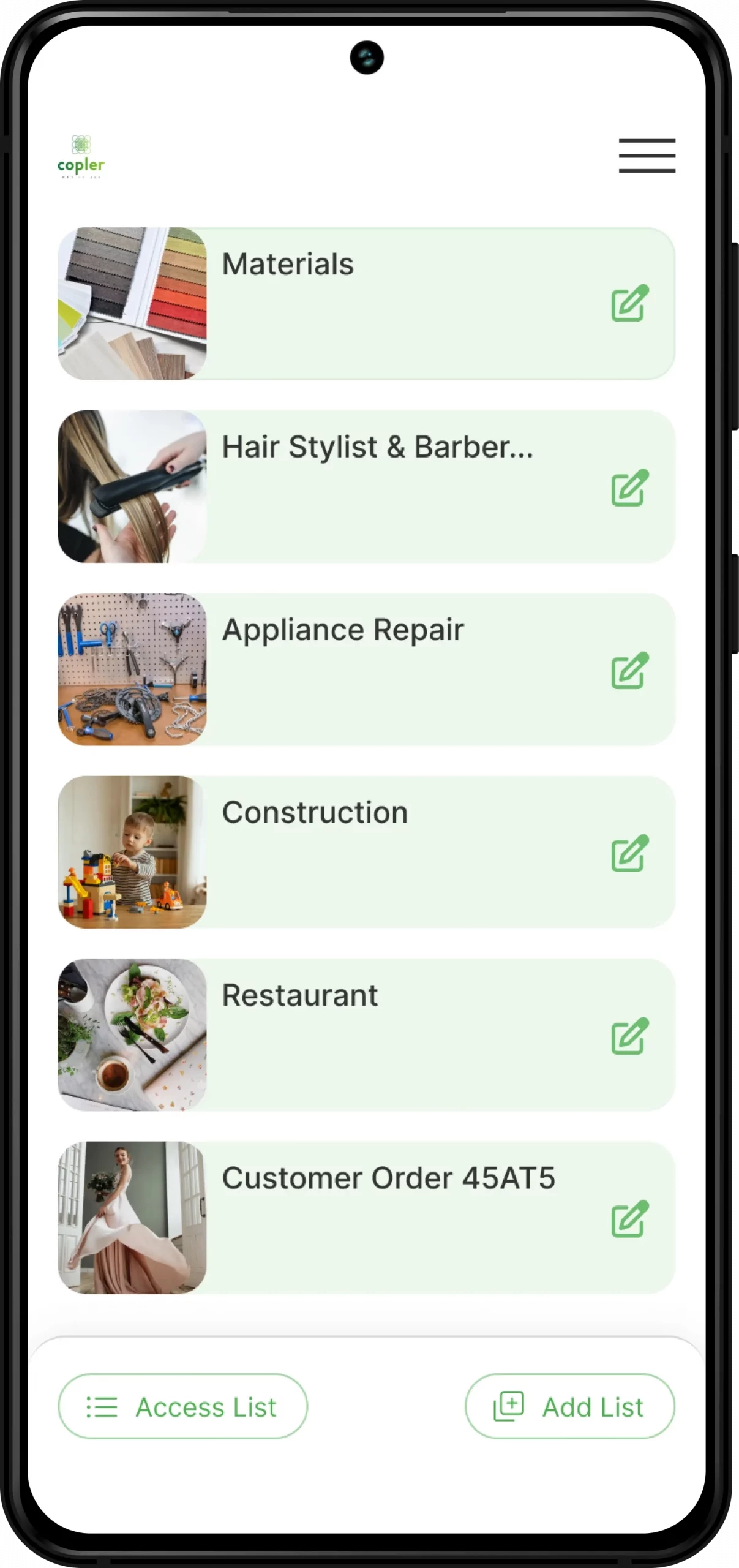The width and height of the screenshot is (739, 1568).
Task: Open the hamburger menu
Action: tap(647, 156)
